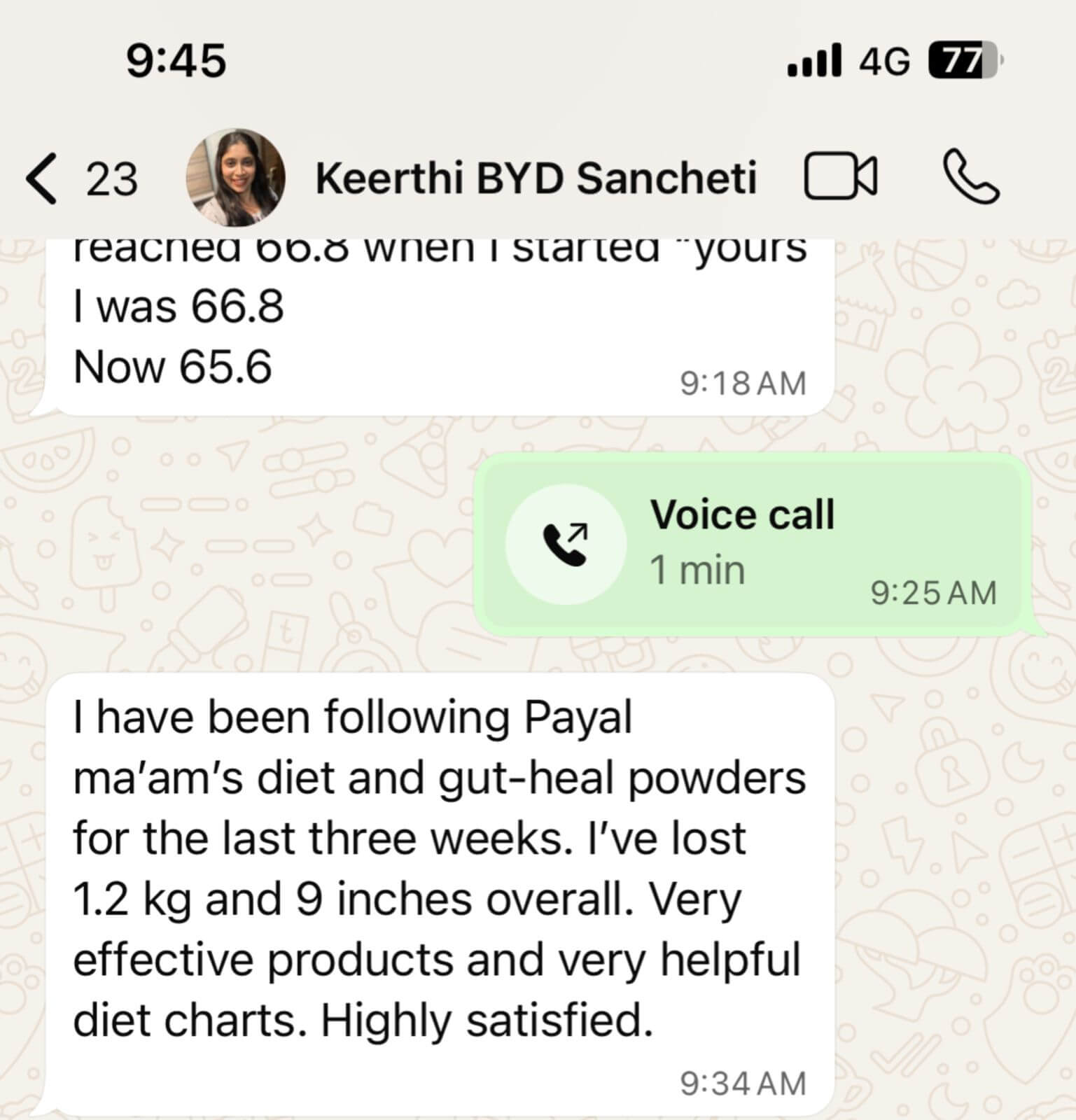1076x1120 pixels.
Task: Start a video call with Keerthi
Action: [840, 176]
